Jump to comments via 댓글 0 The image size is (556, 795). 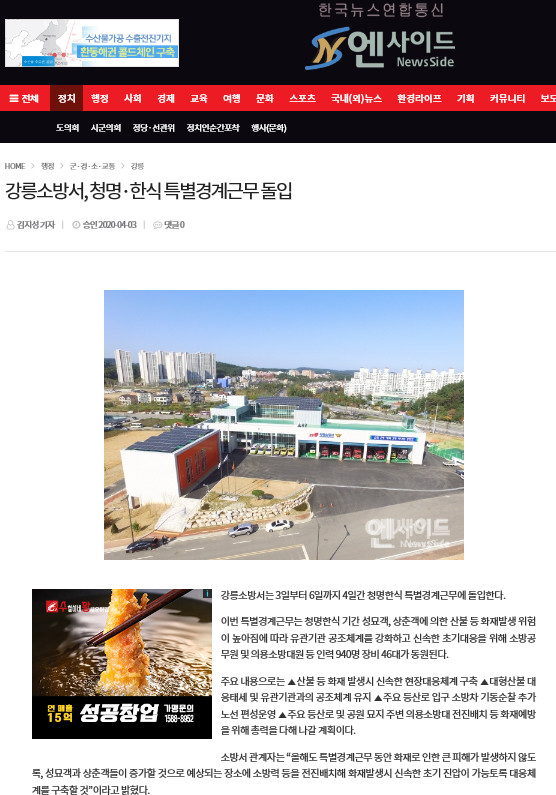tap(169, 225)
